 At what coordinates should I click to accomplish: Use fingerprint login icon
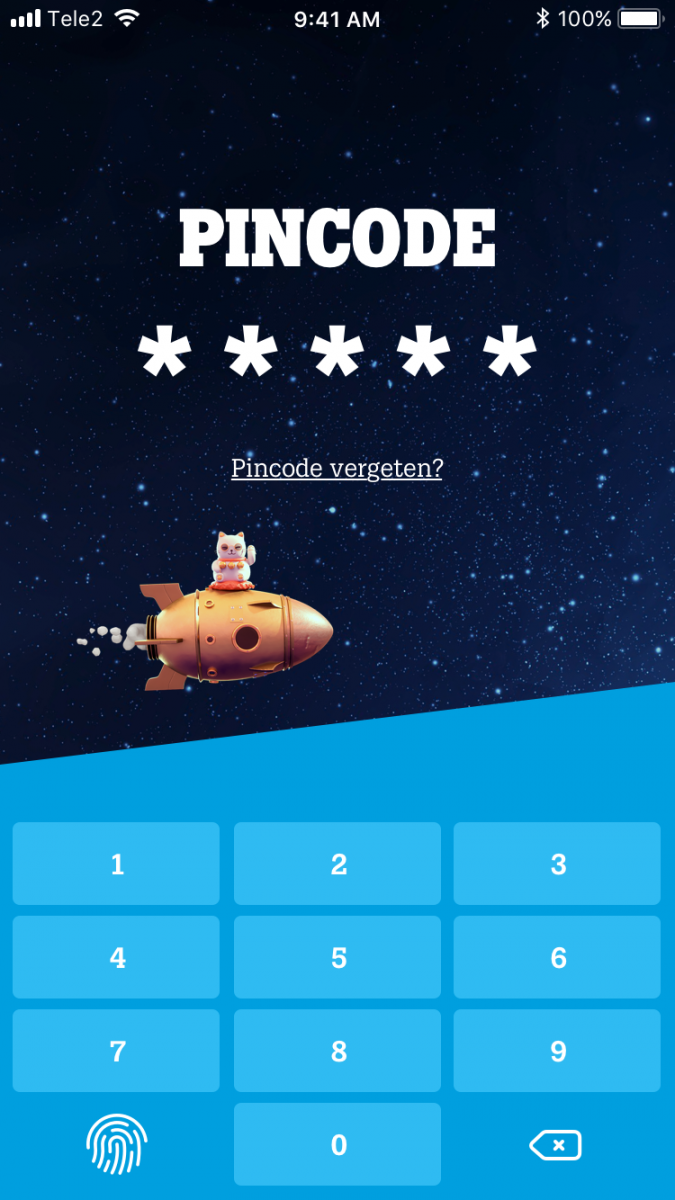pos(117,1144)
